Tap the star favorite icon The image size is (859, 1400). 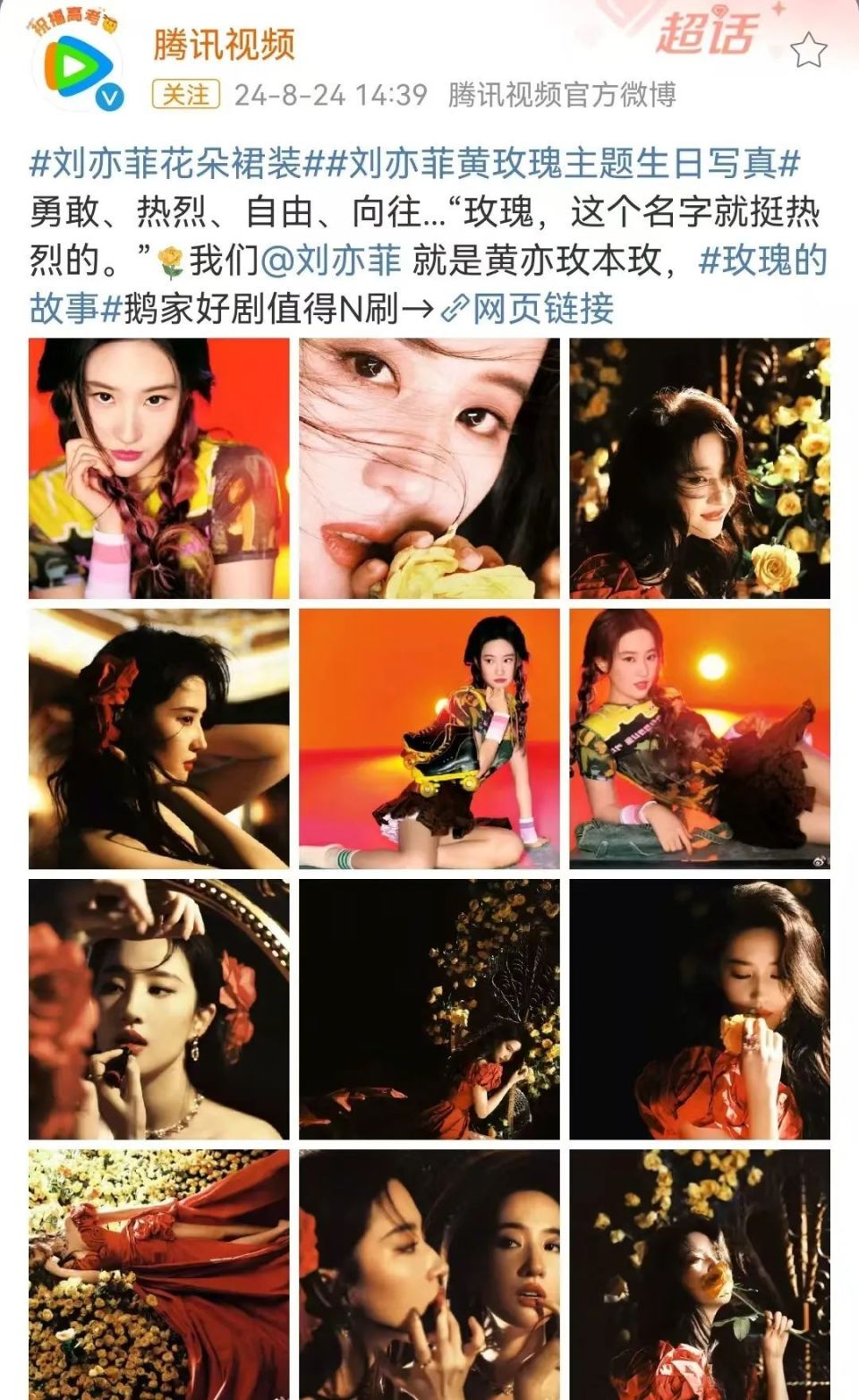(x=808, y=50)
